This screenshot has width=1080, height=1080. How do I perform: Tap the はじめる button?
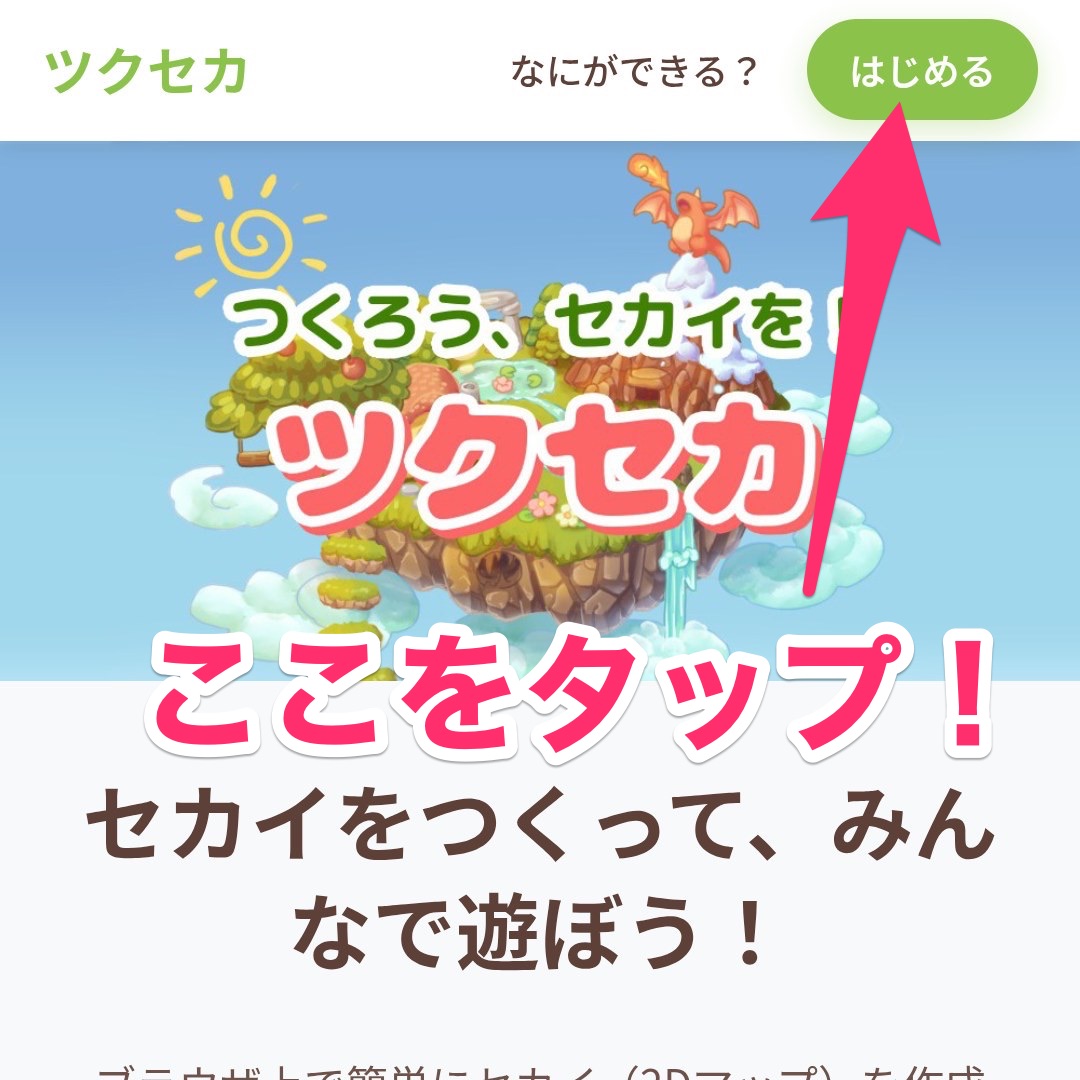click(921, 70)
